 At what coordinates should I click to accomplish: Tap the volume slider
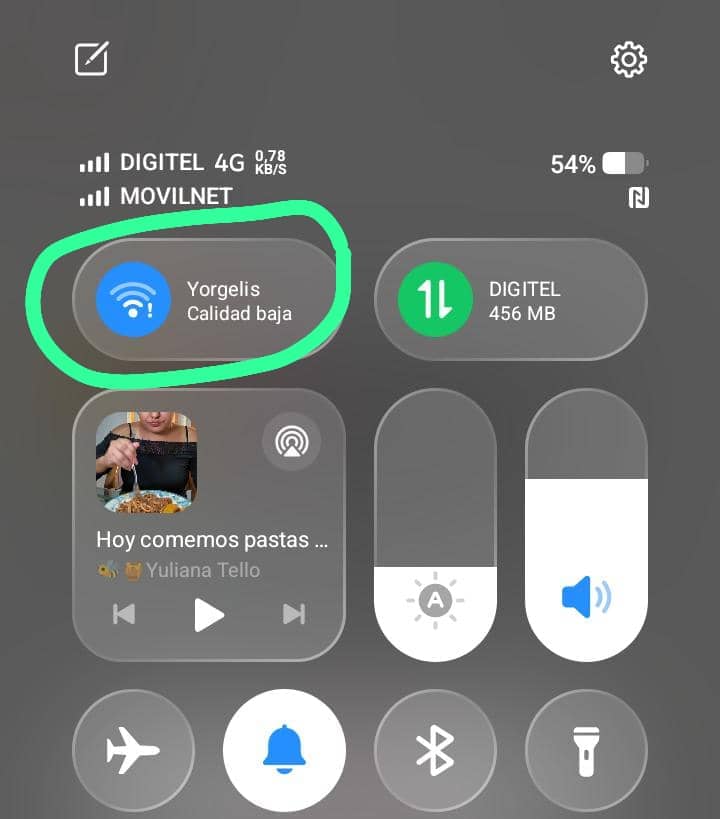tap(586, 525)
